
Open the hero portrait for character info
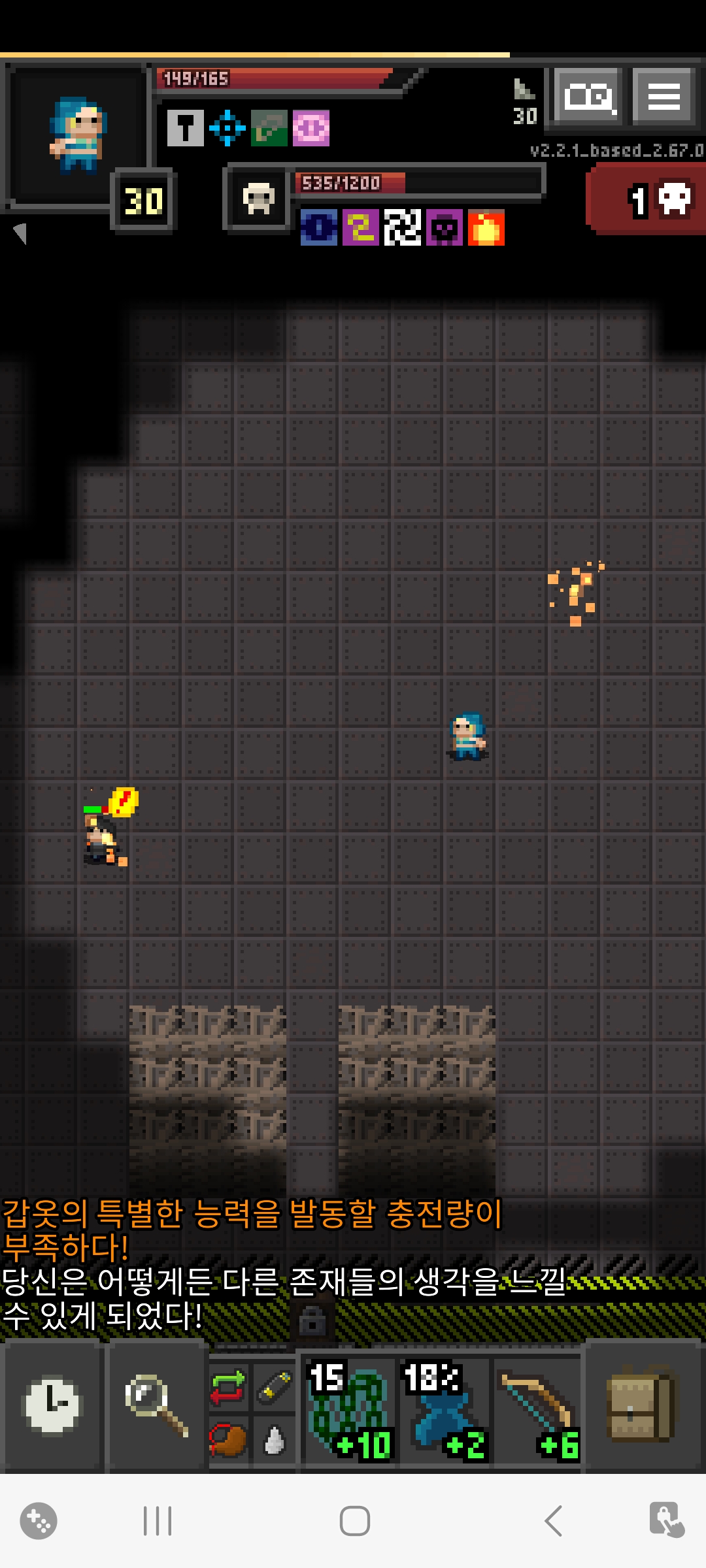pyautogui.click(x=77, y=135)
